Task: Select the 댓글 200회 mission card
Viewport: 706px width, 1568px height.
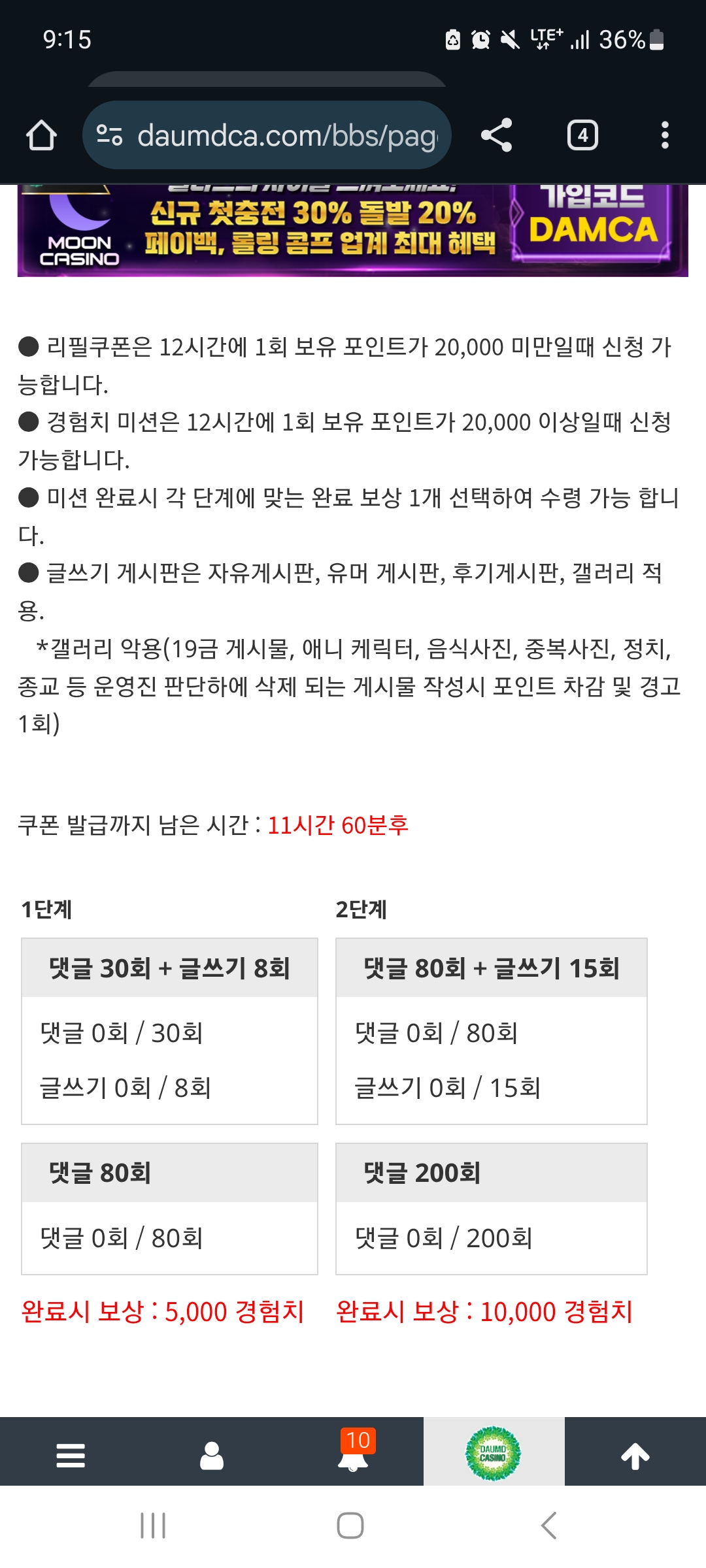Action: [x=492, y=1209]
